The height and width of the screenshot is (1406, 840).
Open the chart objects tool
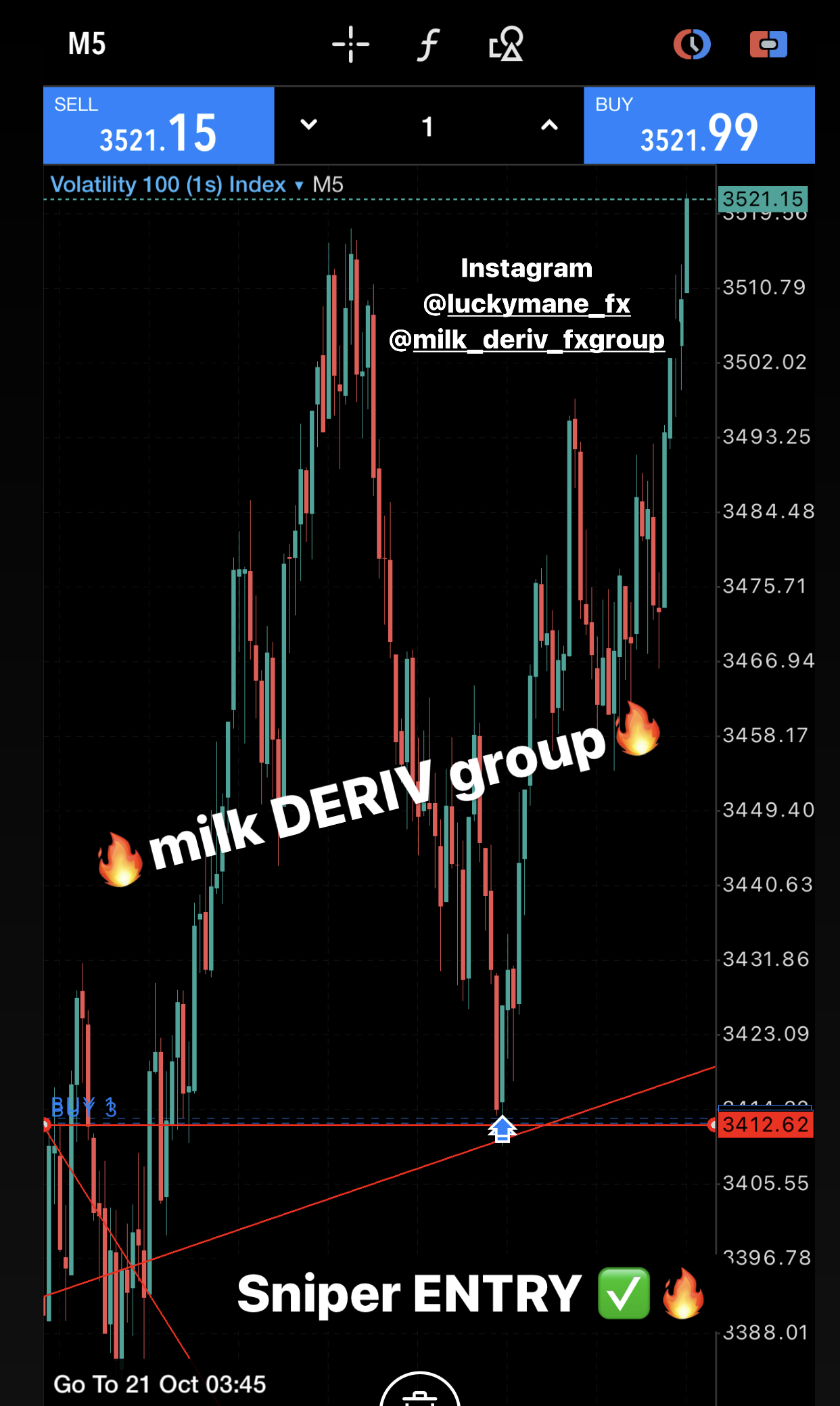(x=506, y=45)
